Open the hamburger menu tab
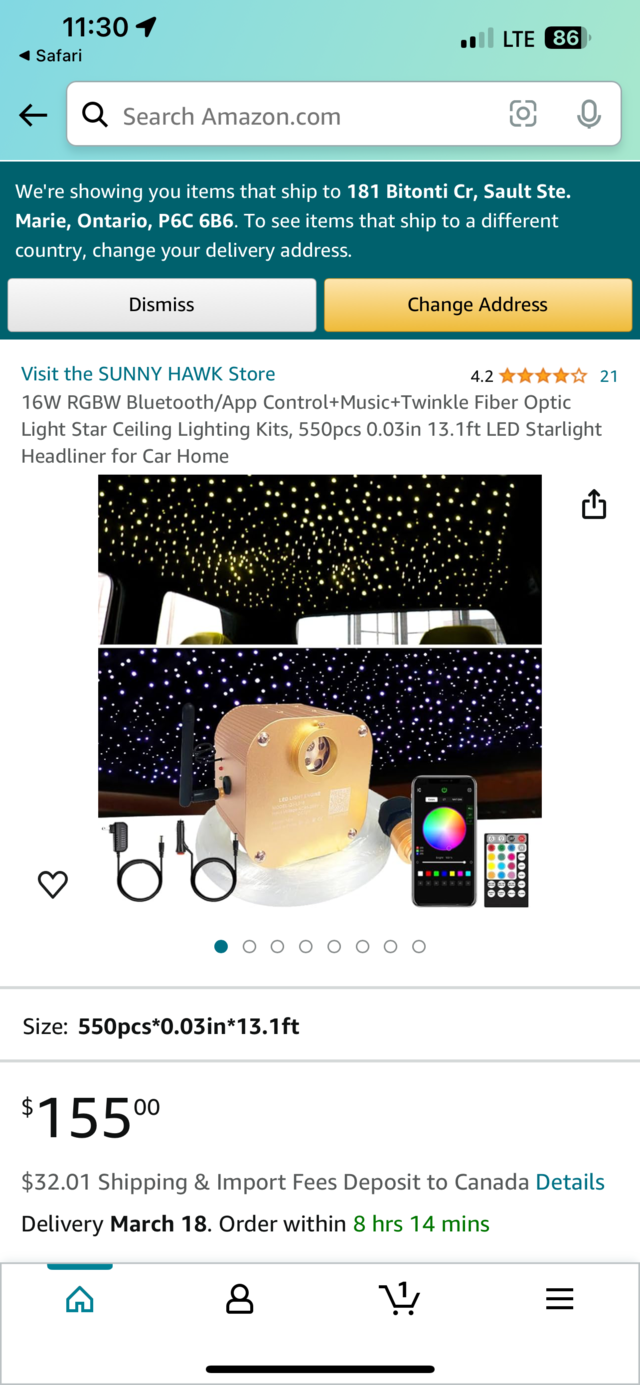 559,1299
